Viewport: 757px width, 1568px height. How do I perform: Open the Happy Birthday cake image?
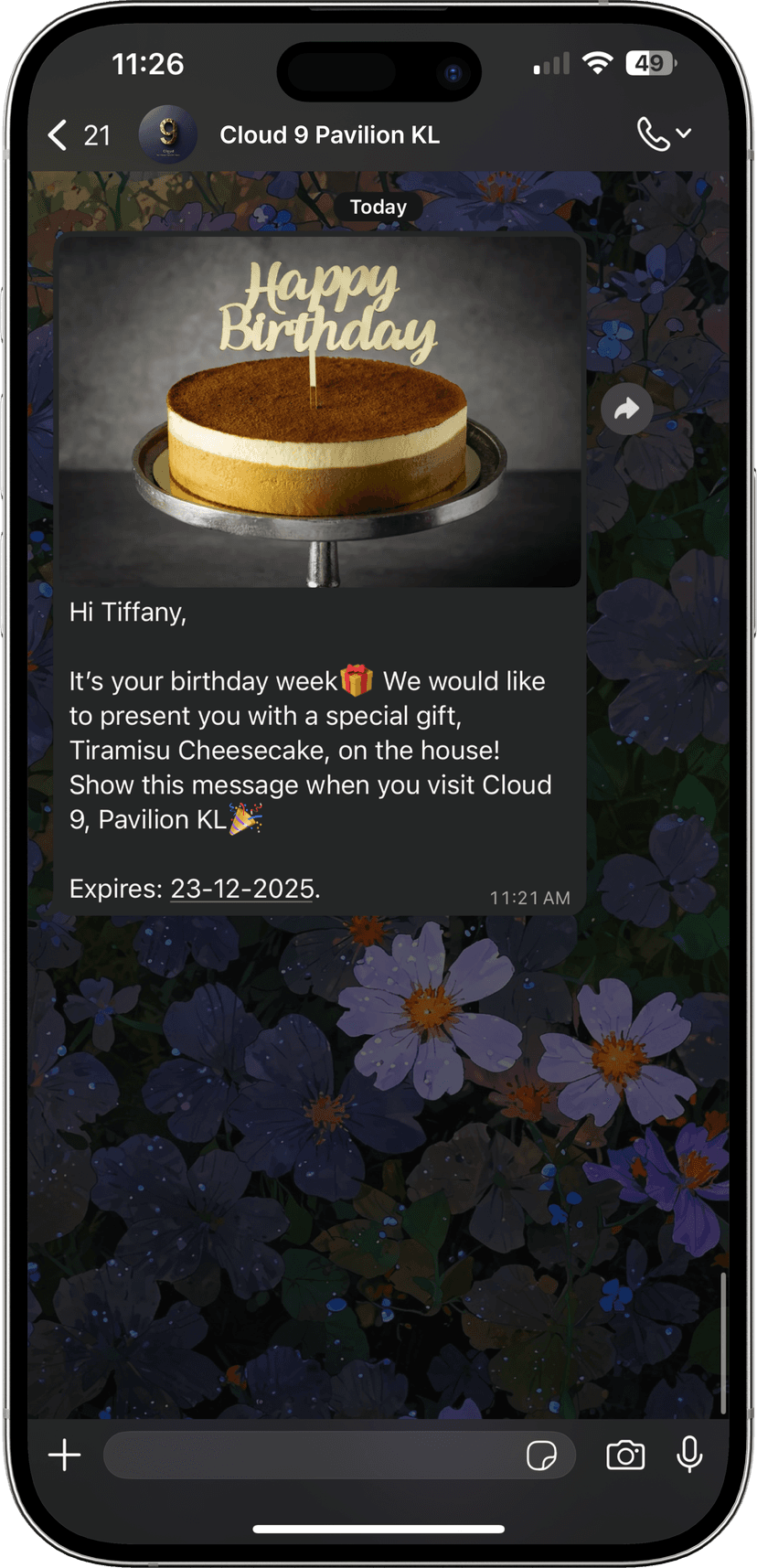319,411
